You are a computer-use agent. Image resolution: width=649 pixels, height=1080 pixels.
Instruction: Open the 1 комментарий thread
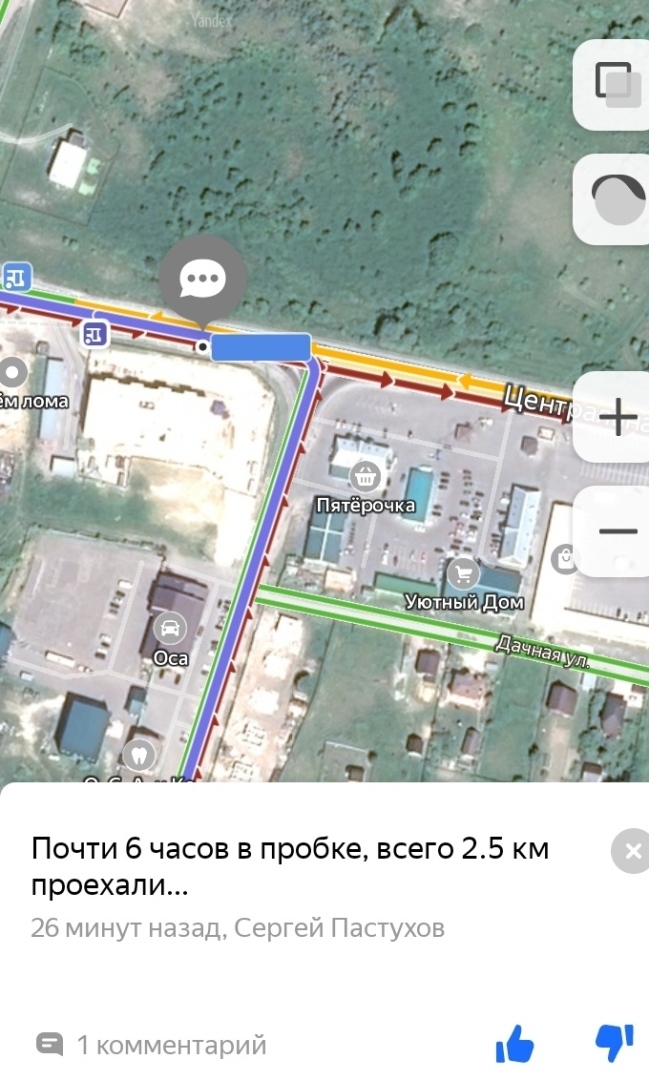pyautogui.click(x=152, y=1046)
